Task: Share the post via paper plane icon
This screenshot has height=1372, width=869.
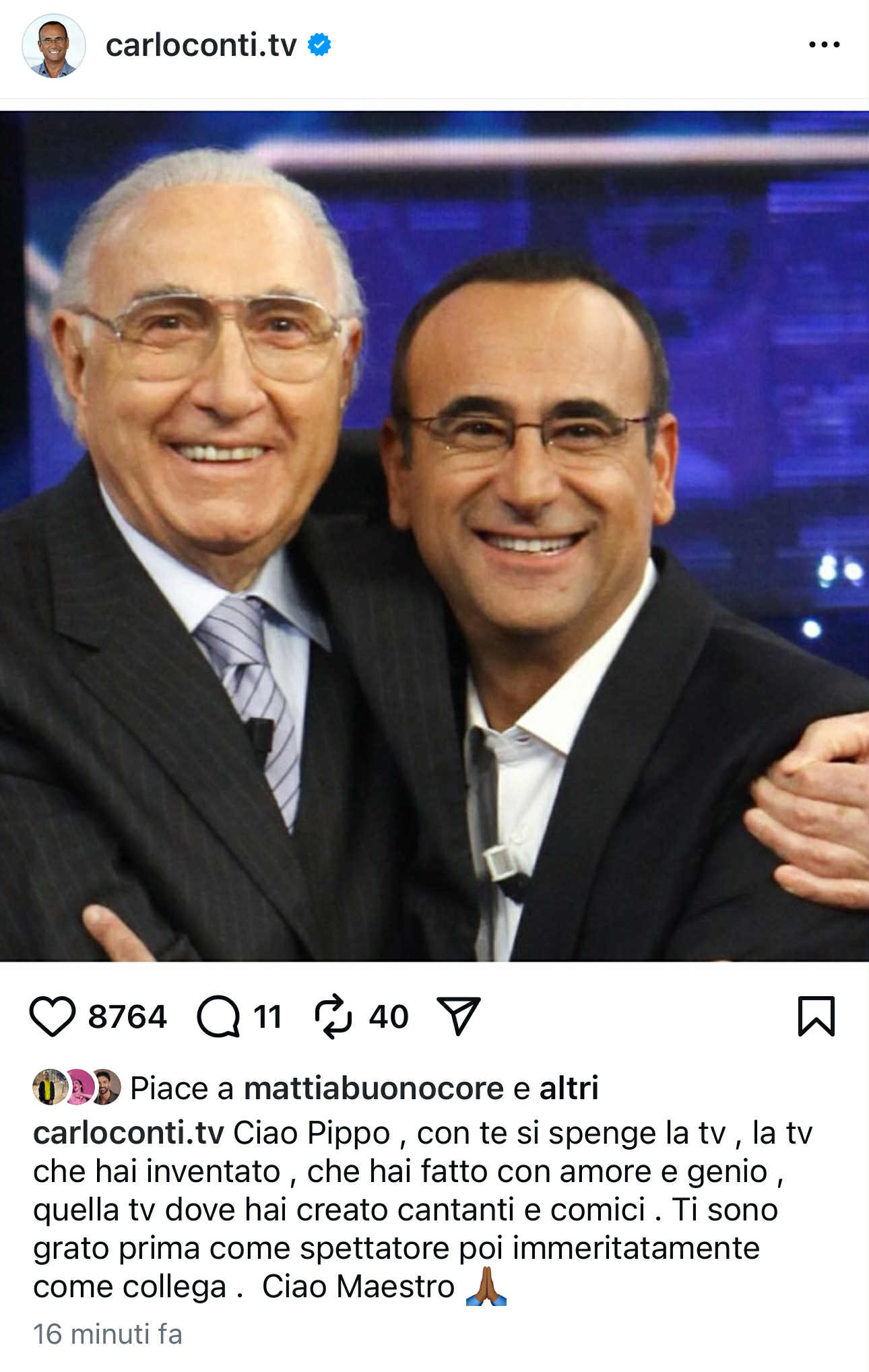Action: click(x=459, y=1016)
